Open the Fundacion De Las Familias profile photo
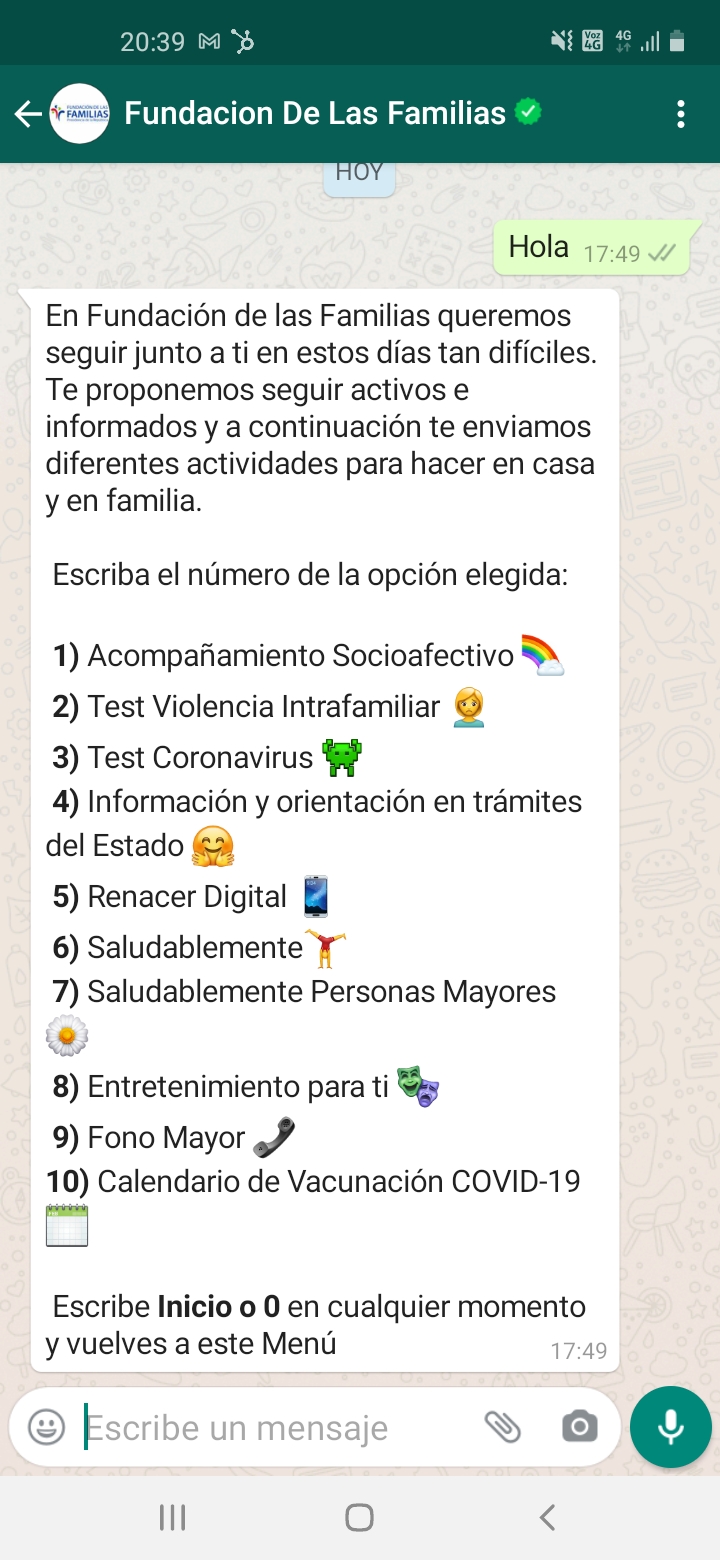 79,114
